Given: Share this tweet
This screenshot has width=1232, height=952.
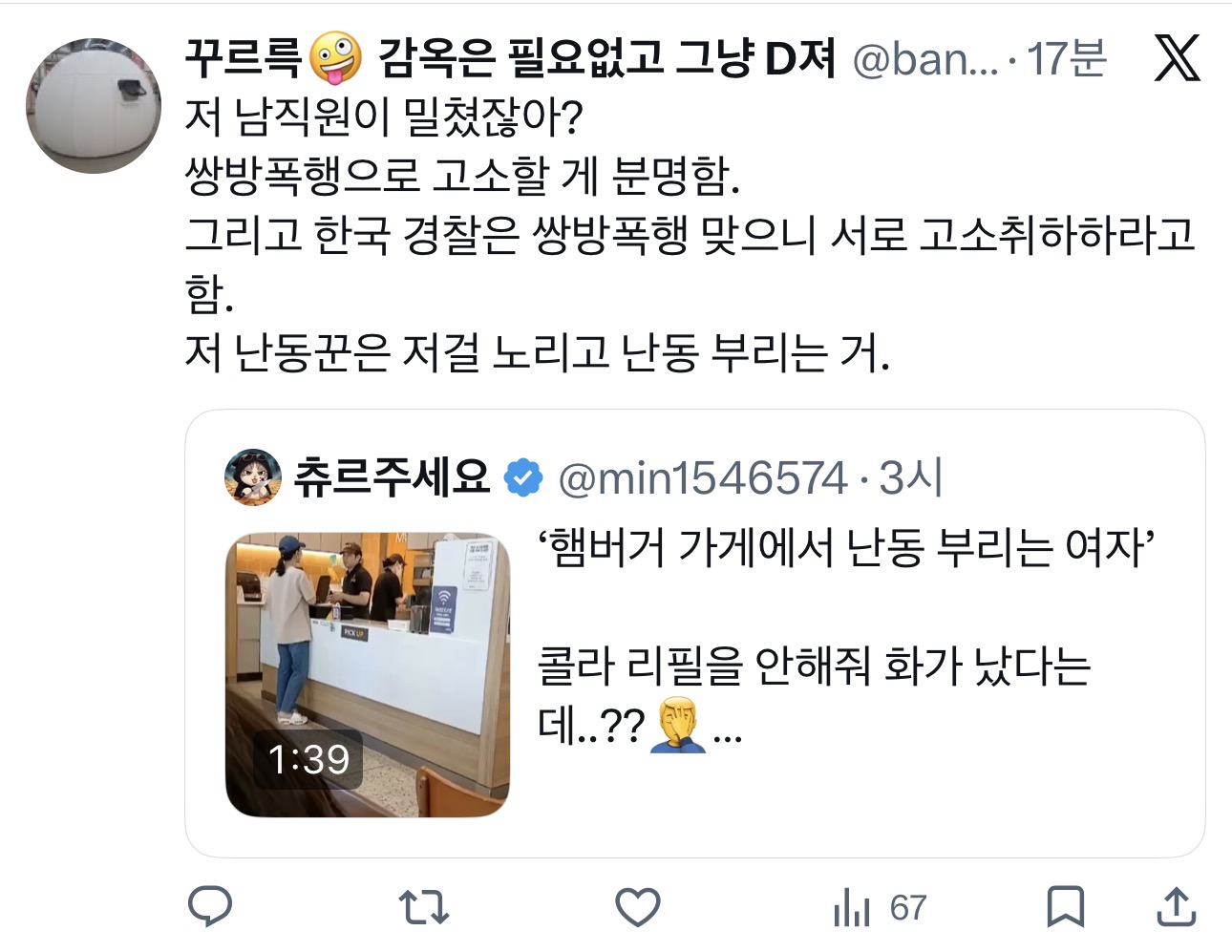Looking at the screenshot, I should [x=1177, y=907].
